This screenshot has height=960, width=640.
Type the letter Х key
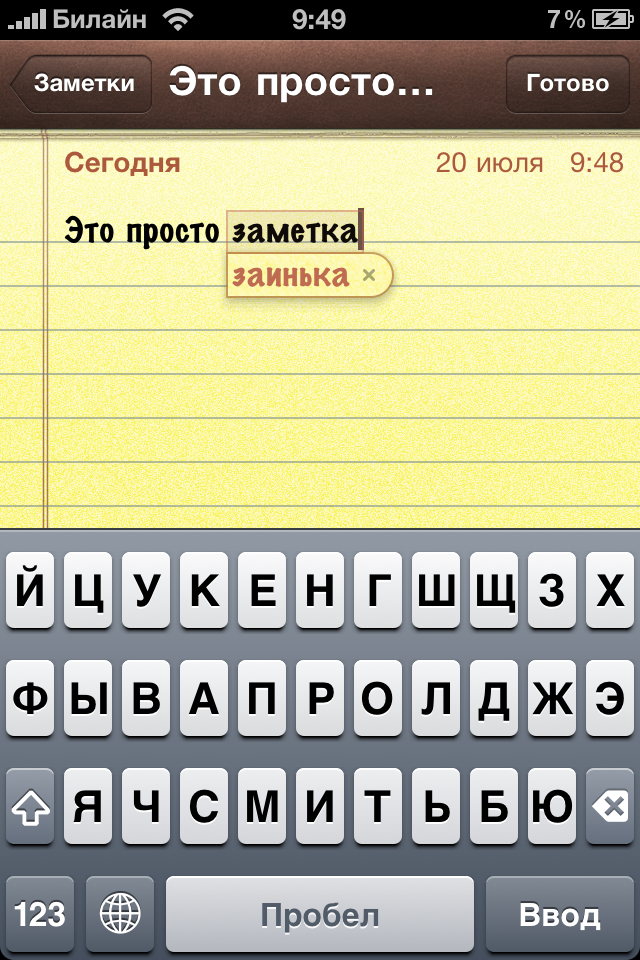point(609,592)
